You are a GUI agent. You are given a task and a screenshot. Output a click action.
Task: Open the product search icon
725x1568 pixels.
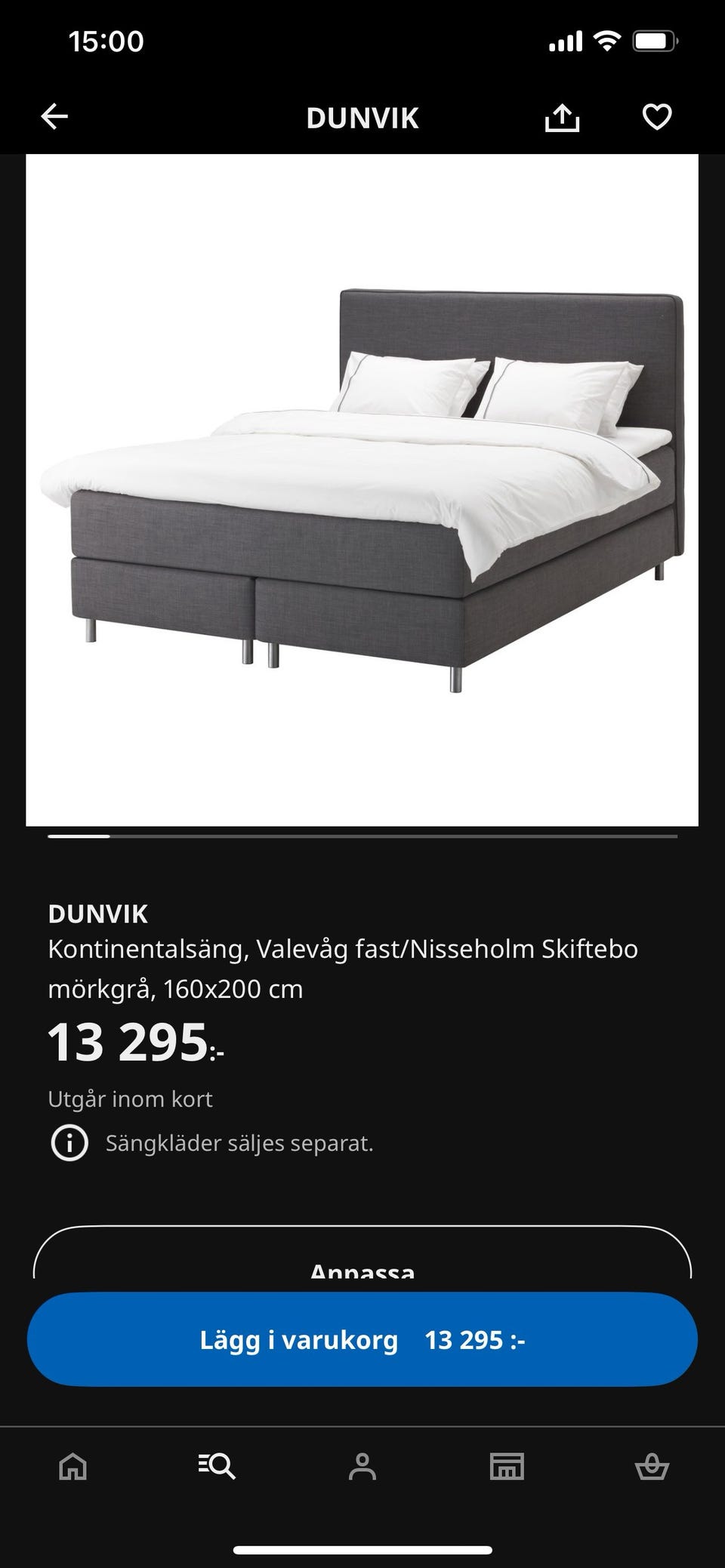pyautogui.click(x=217, y=1468)
